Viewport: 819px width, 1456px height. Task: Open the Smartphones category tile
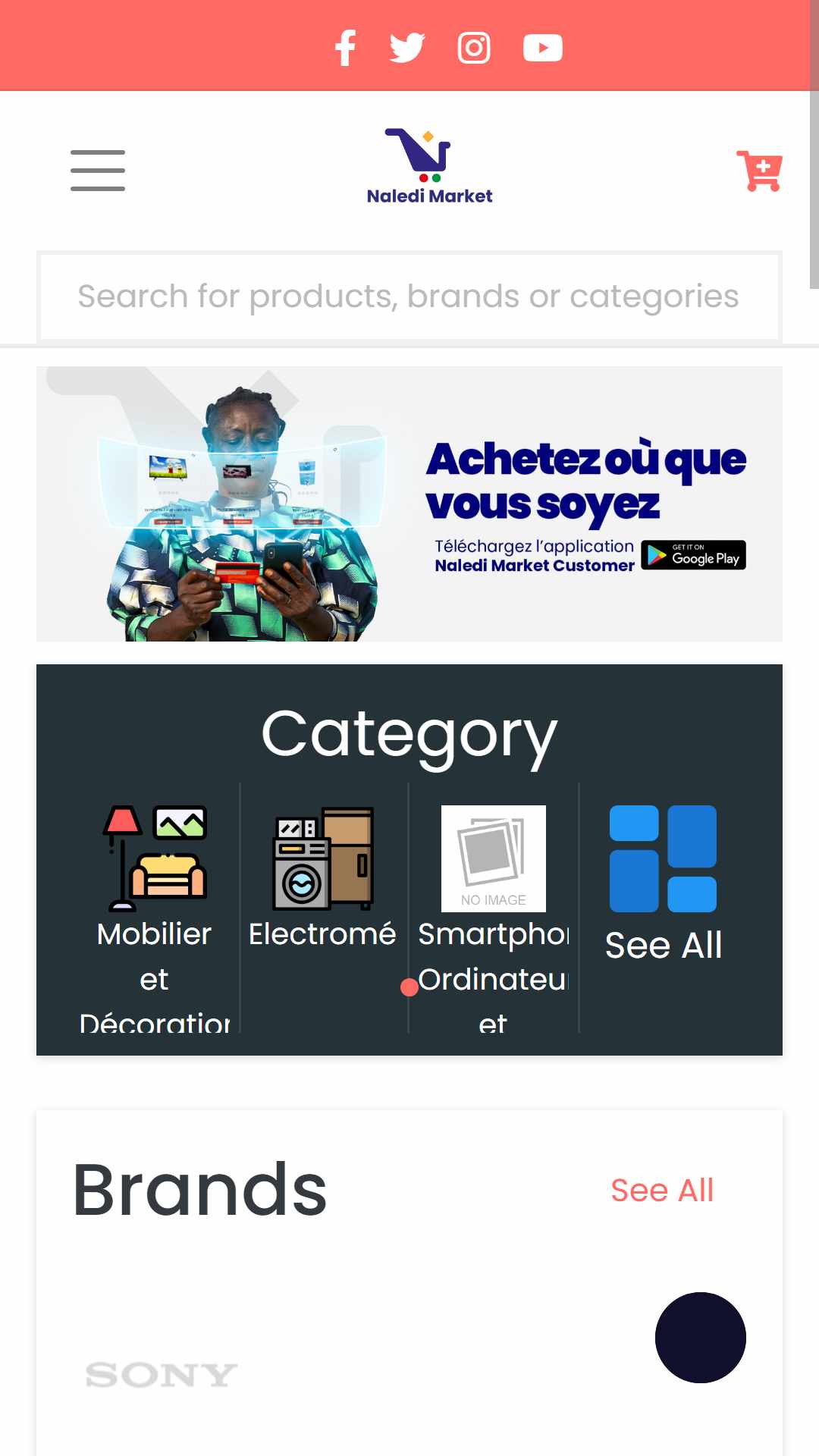tap(494, 918)
